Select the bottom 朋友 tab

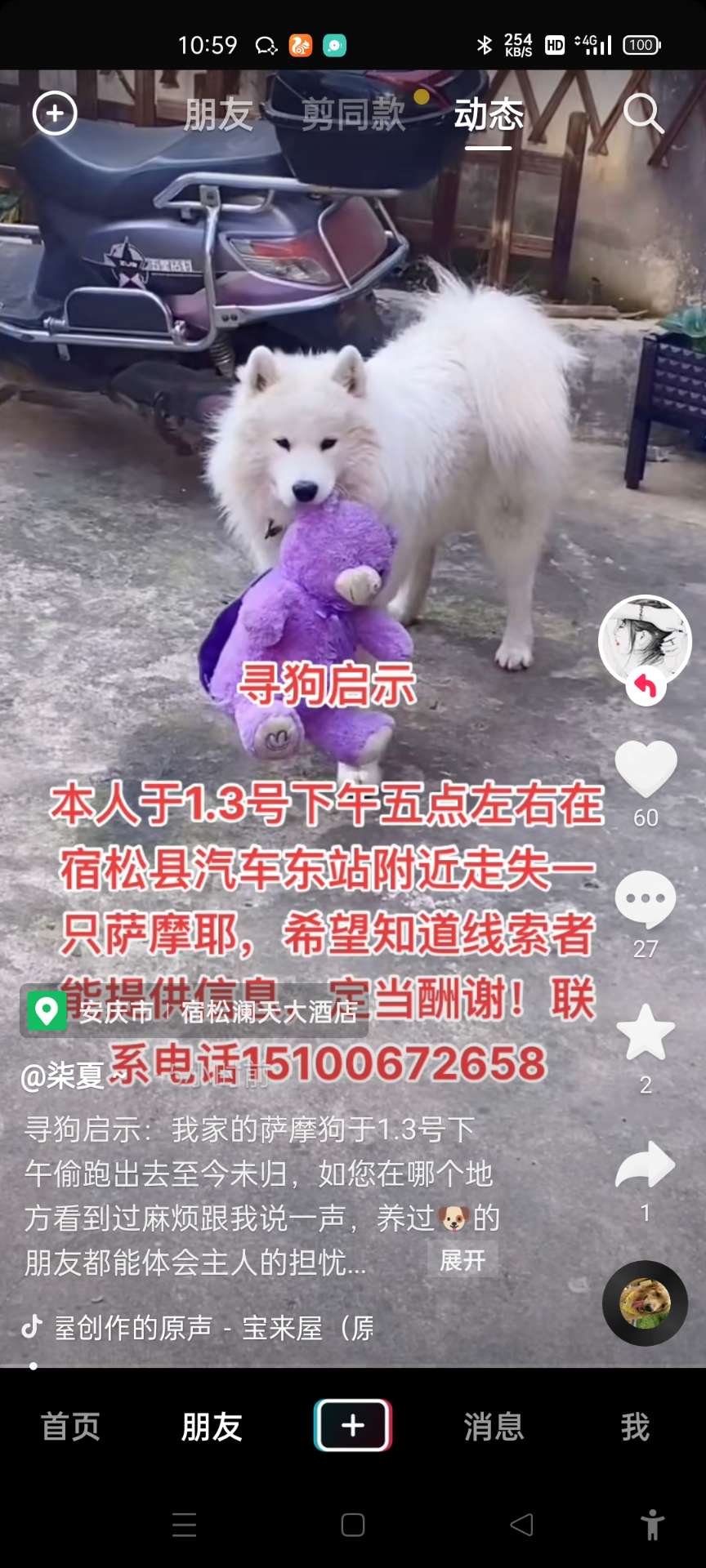[212, 1427]
